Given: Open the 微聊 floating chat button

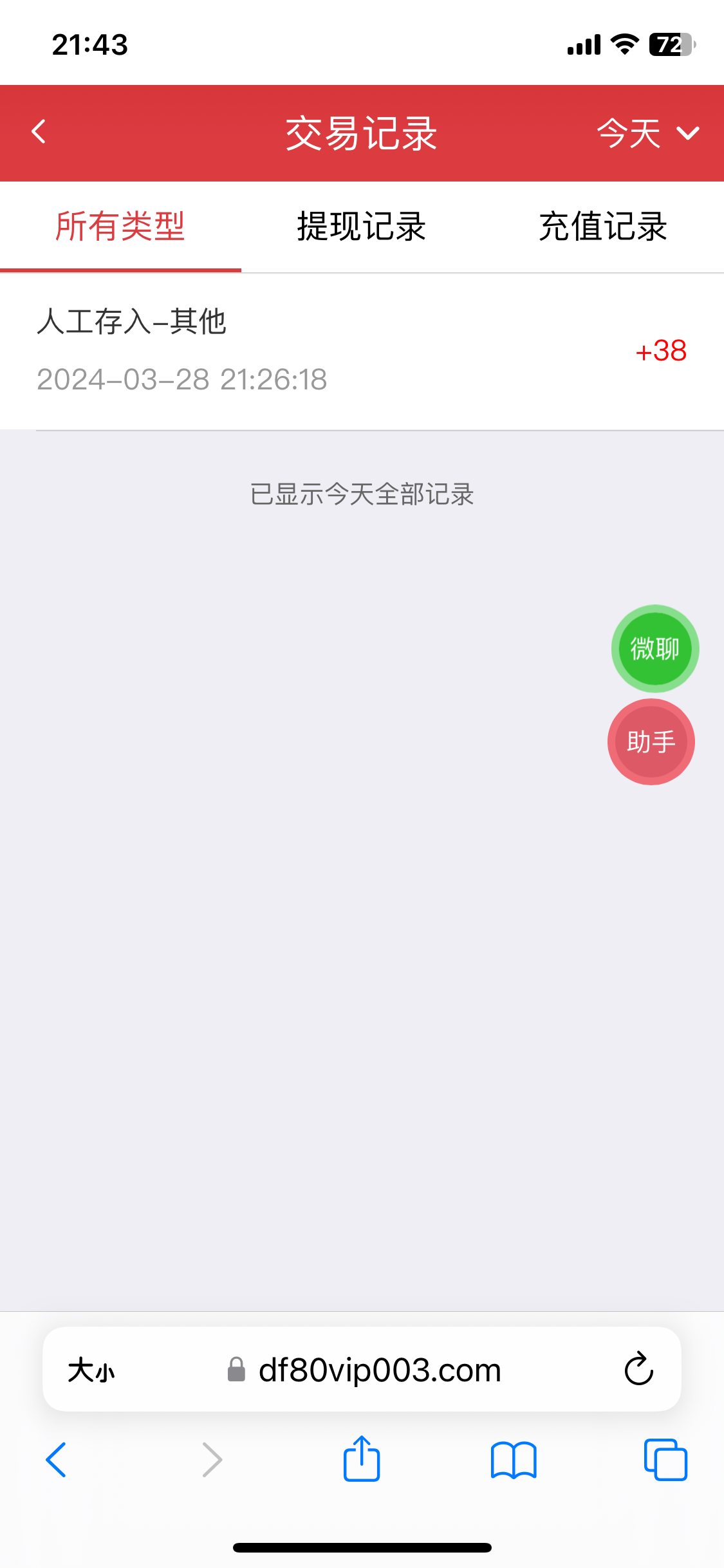Looking at the screenshot, I should point(654,649).
